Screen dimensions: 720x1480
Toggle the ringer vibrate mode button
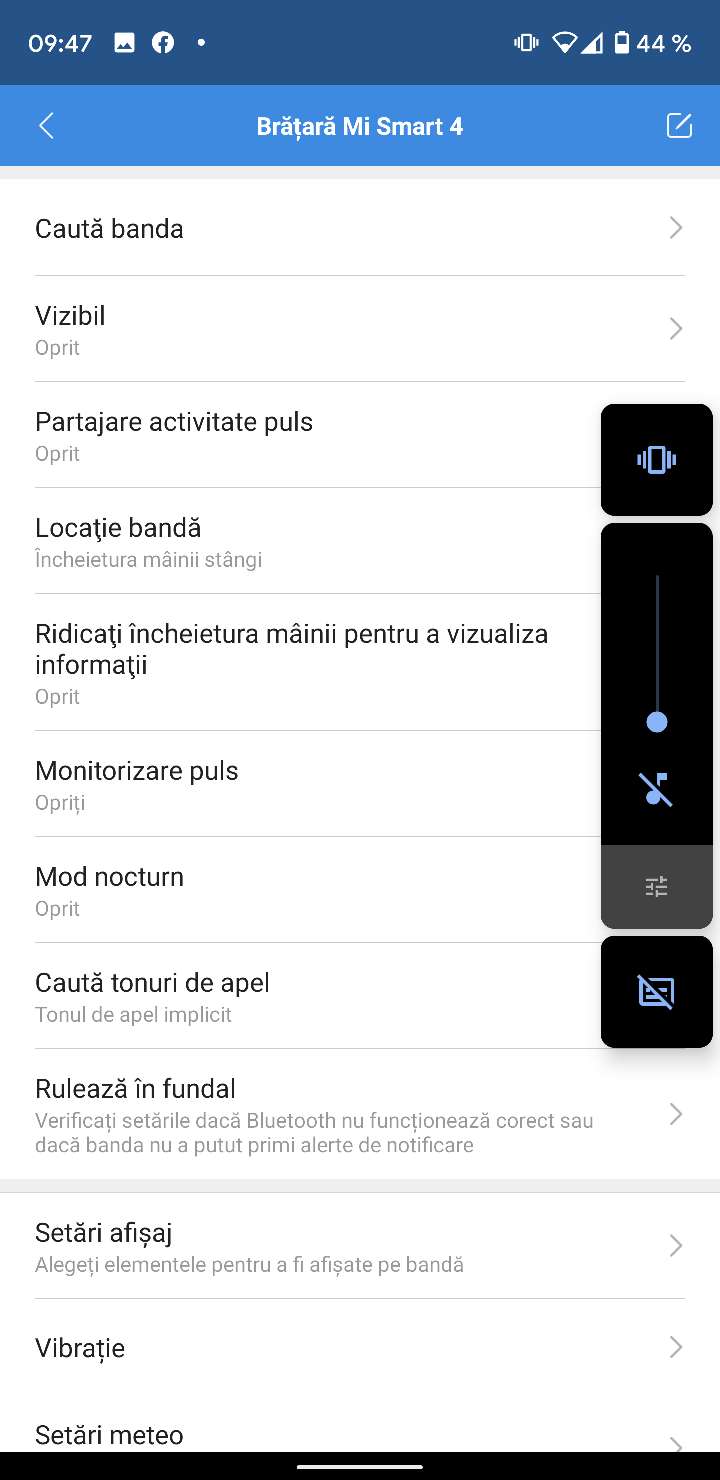[x=656, y=460]
